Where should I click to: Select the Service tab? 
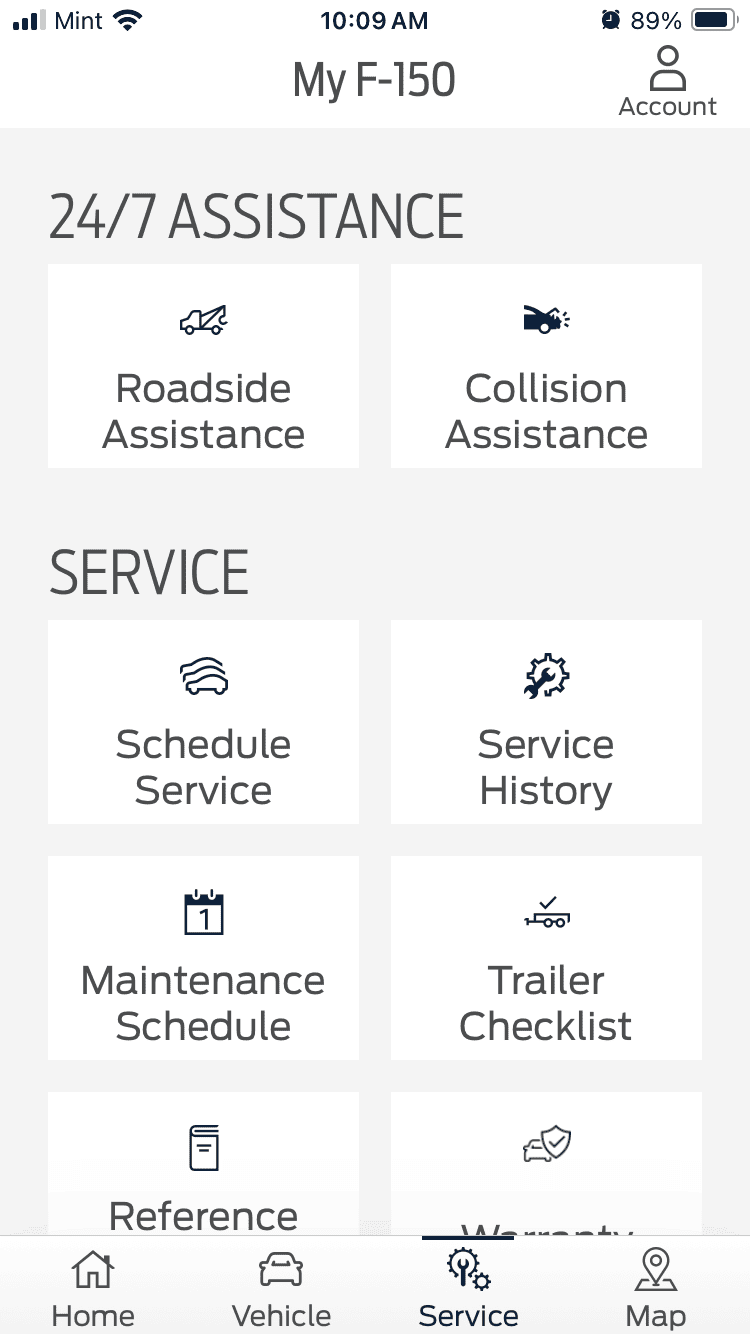pyautogui.click(x=468, y=1288)
